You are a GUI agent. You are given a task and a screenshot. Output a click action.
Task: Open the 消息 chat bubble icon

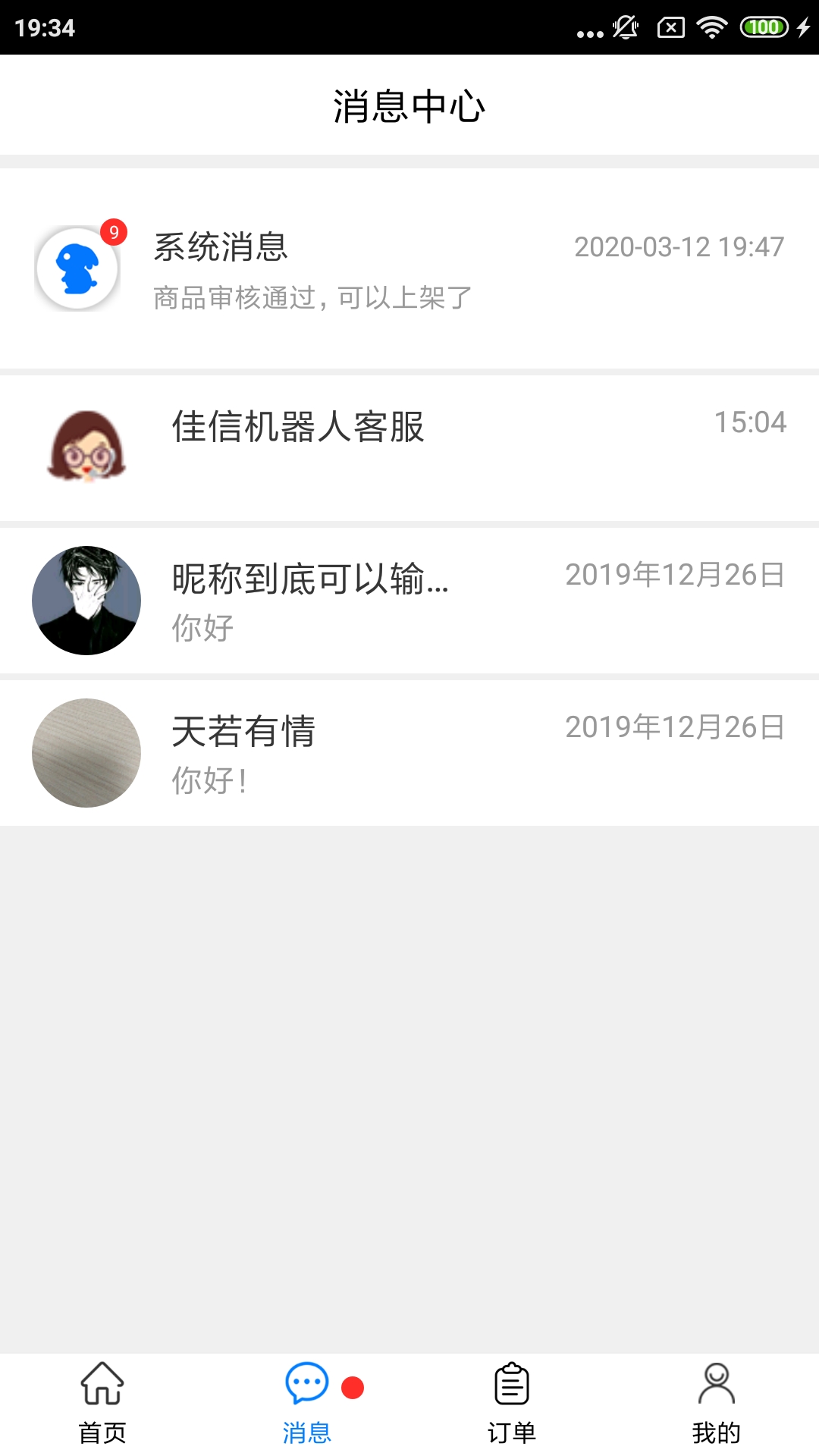click(306, 1384)
